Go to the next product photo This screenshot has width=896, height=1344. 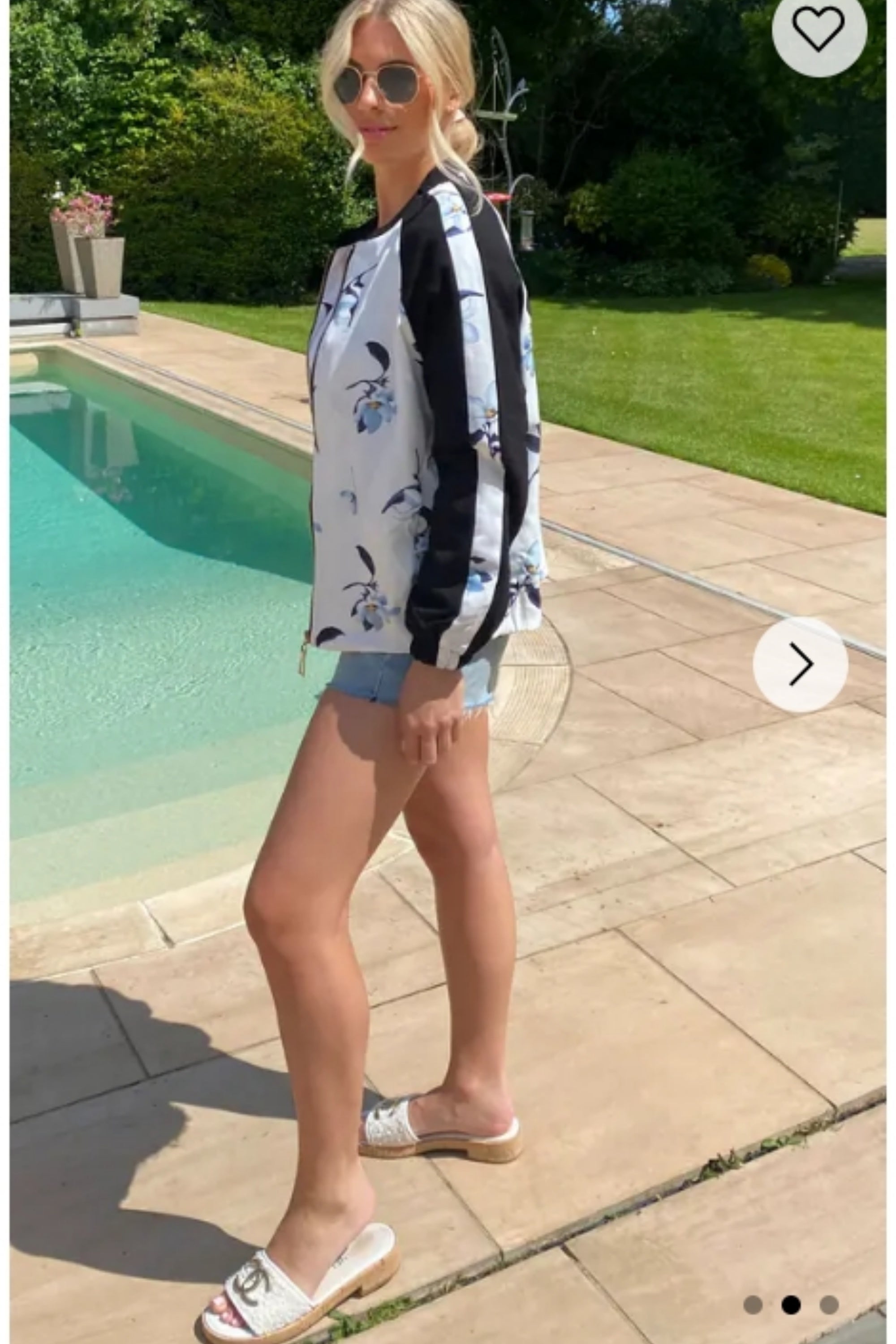click(800, 664)
